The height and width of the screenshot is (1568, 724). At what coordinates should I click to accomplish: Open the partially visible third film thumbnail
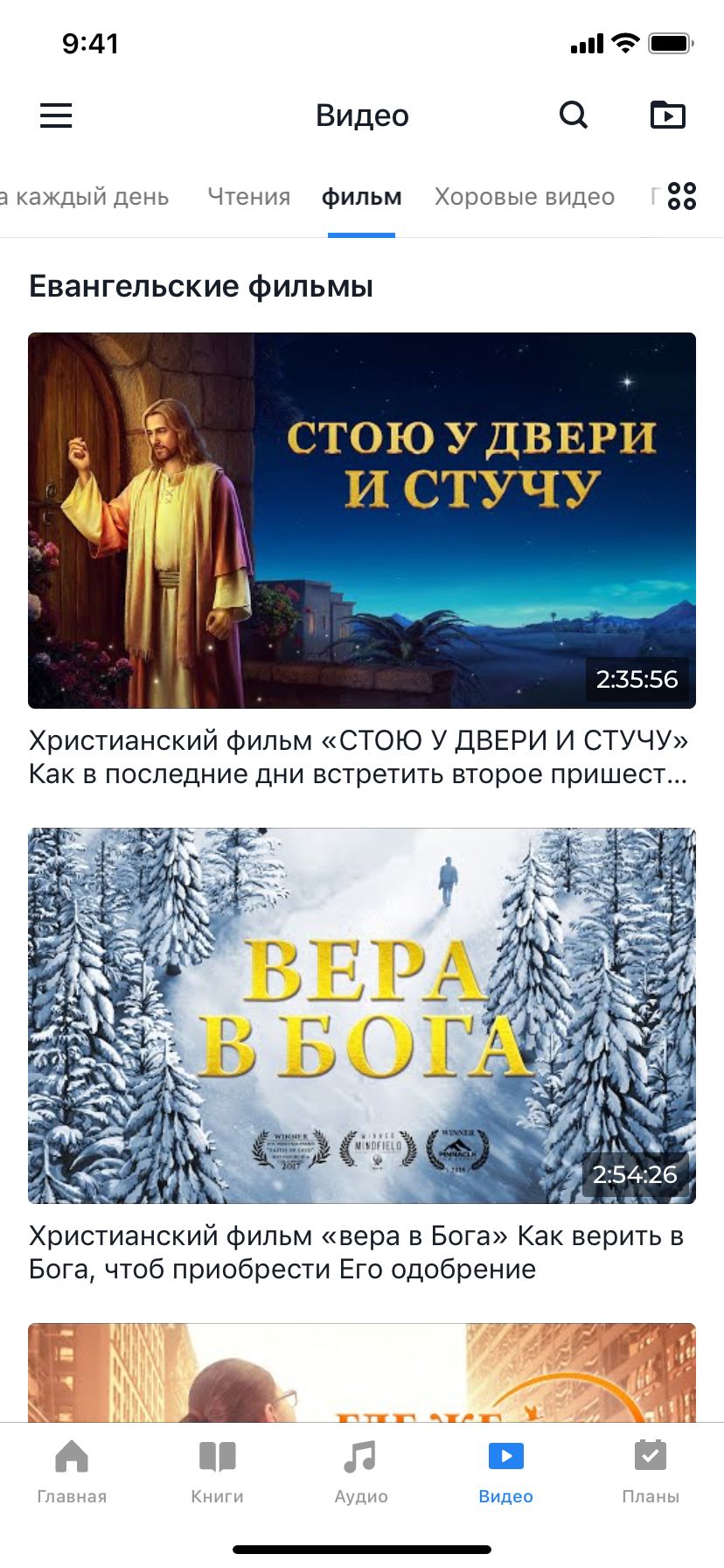361,1372
